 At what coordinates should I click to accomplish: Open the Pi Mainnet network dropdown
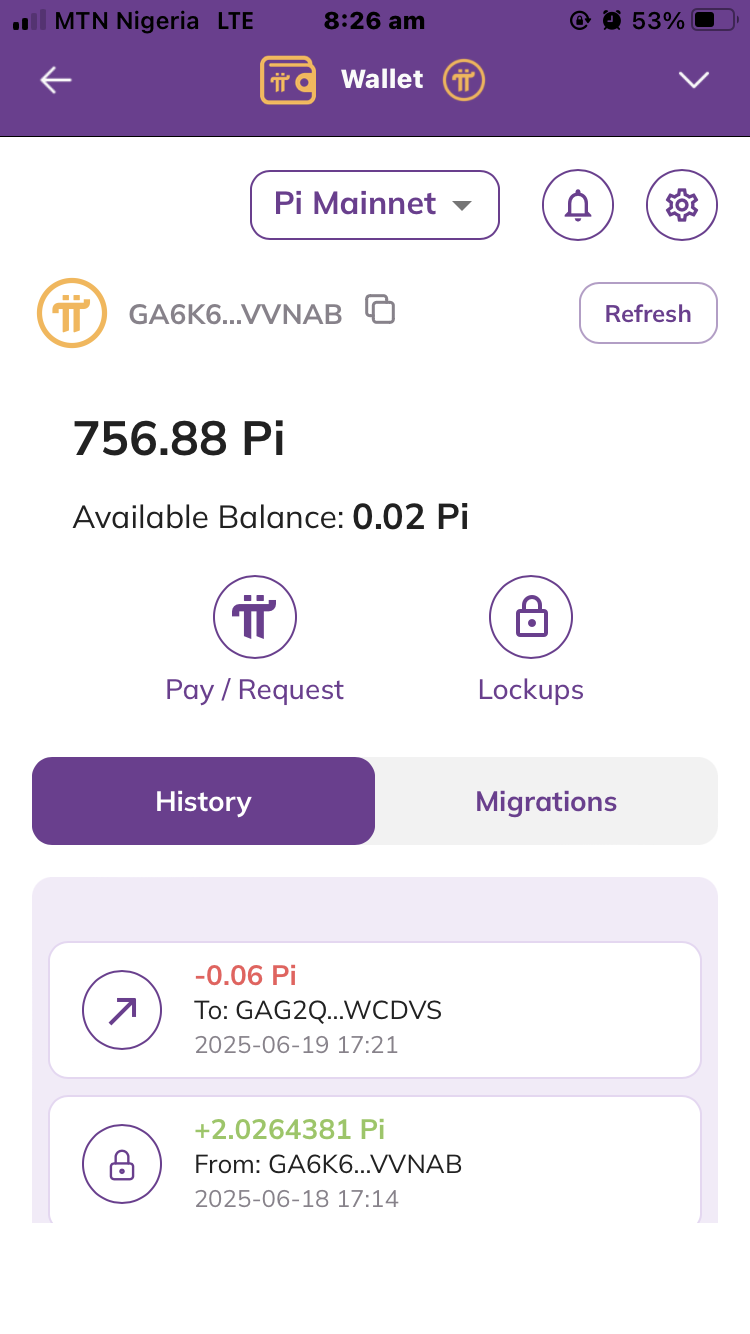374,205
